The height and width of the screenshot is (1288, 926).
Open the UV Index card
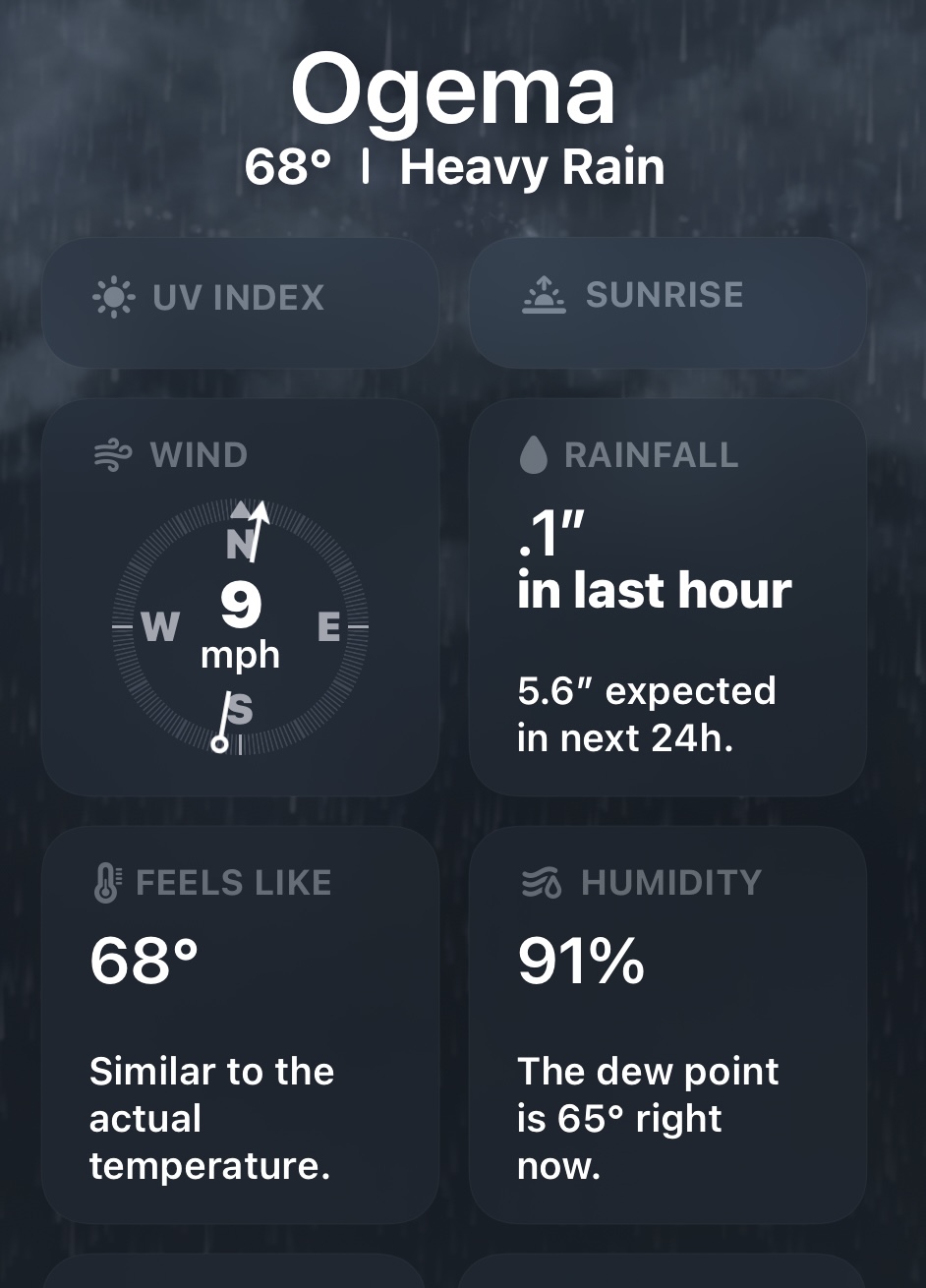pyautogui.click(x=239, y=302)
